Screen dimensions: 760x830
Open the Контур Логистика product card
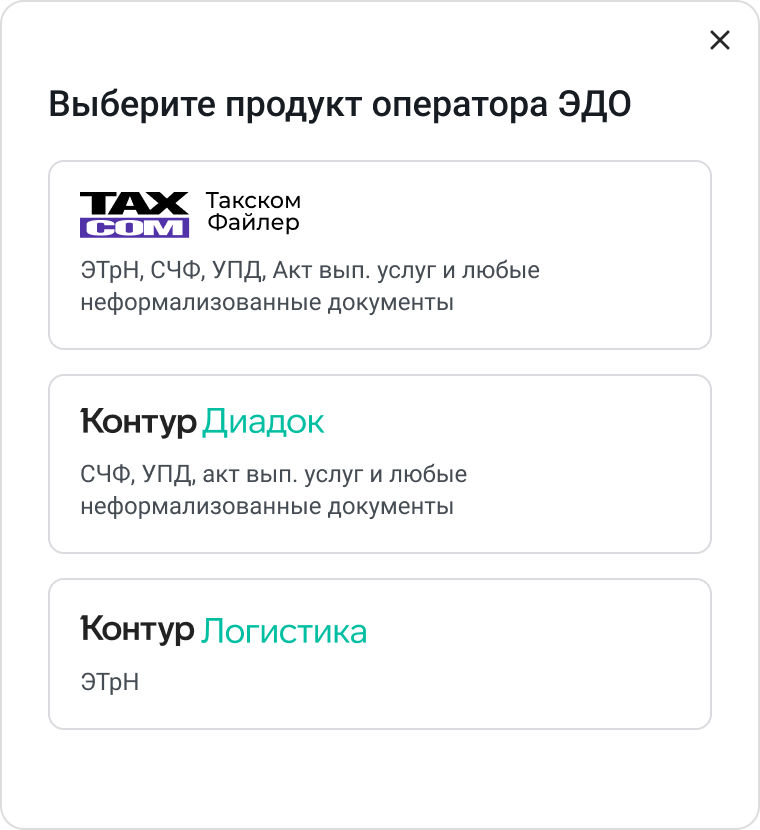[x=380, y=652]
